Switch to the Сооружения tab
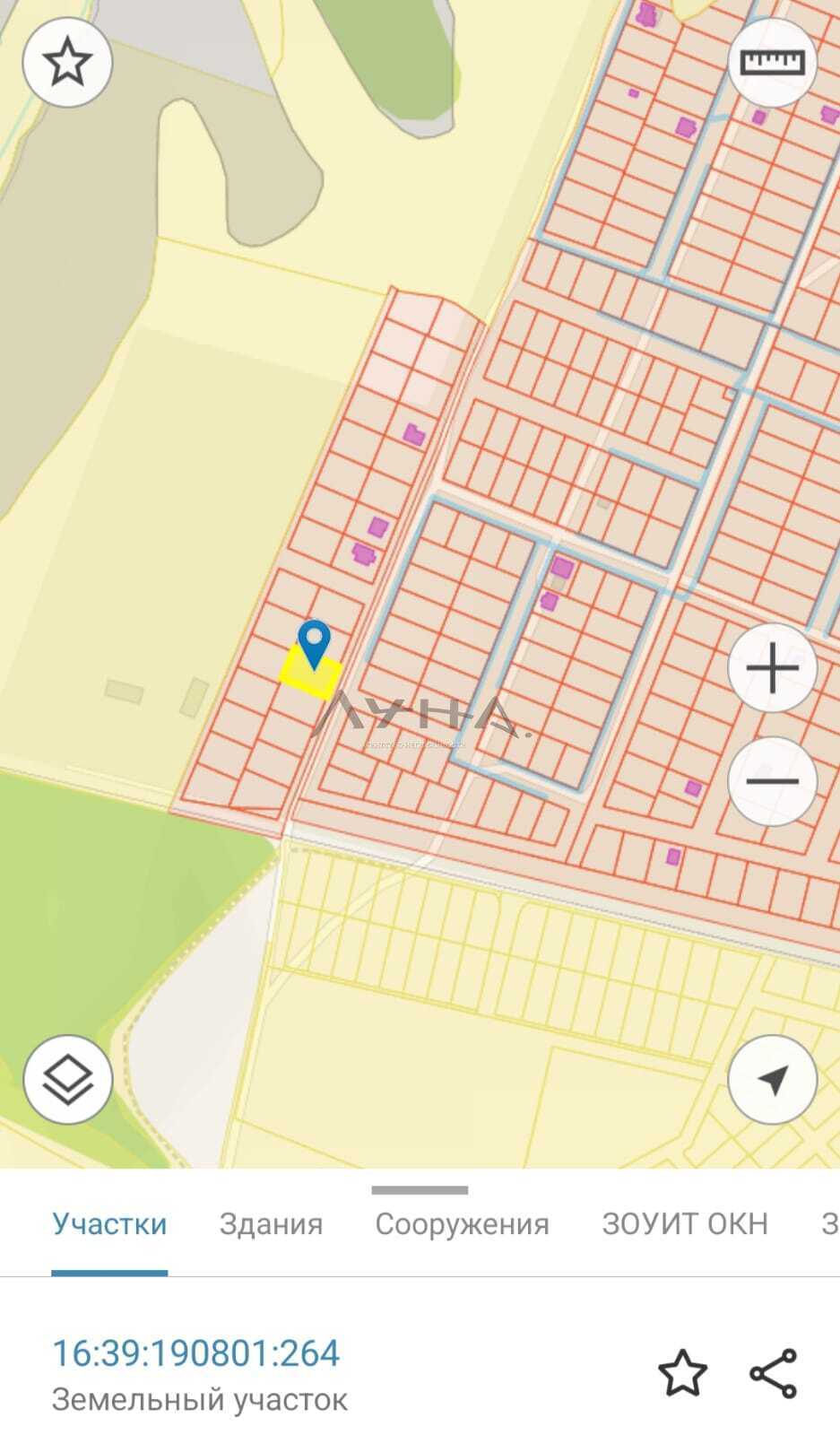 click(462, 1224)
